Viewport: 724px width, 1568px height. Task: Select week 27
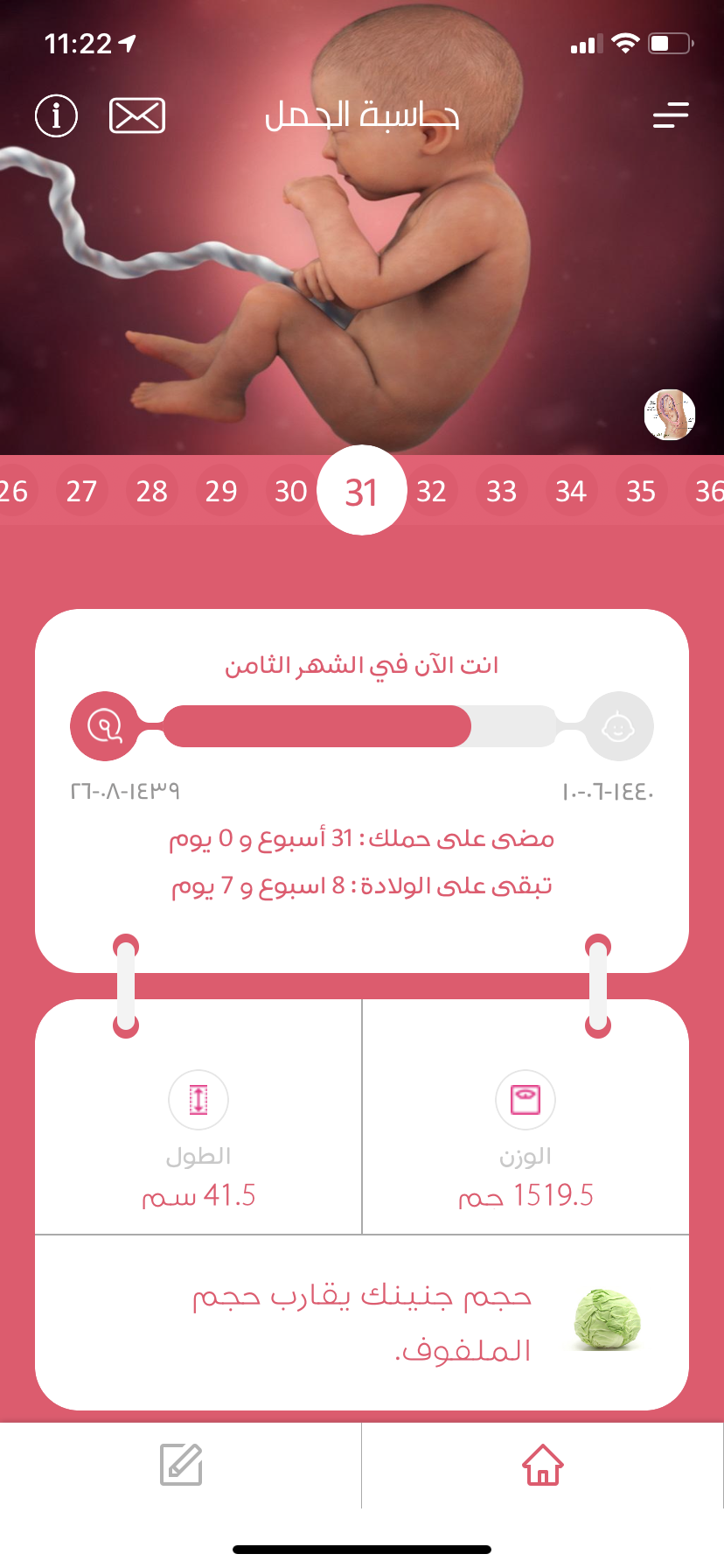click(x=81, y=491)
